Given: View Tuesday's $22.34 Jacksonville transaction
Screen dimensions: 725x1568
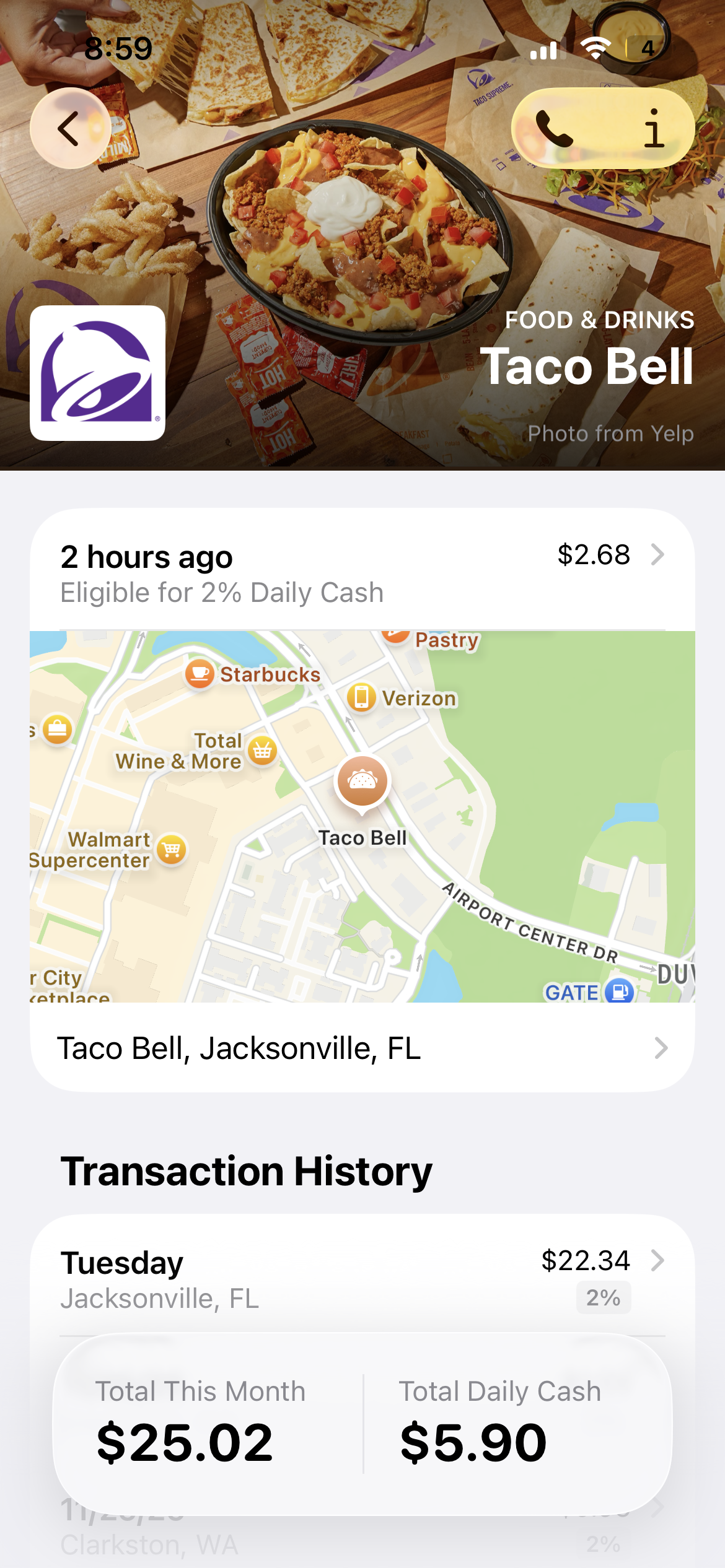Looking at the screenshot, I should 362,1278.
